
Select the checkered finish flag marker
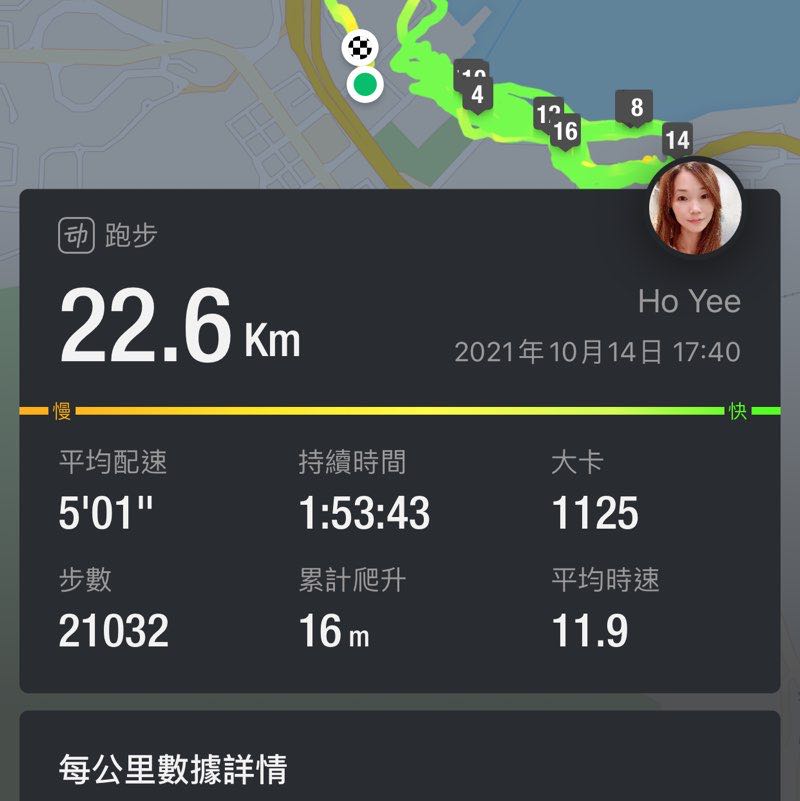click(x=360, y=48)
